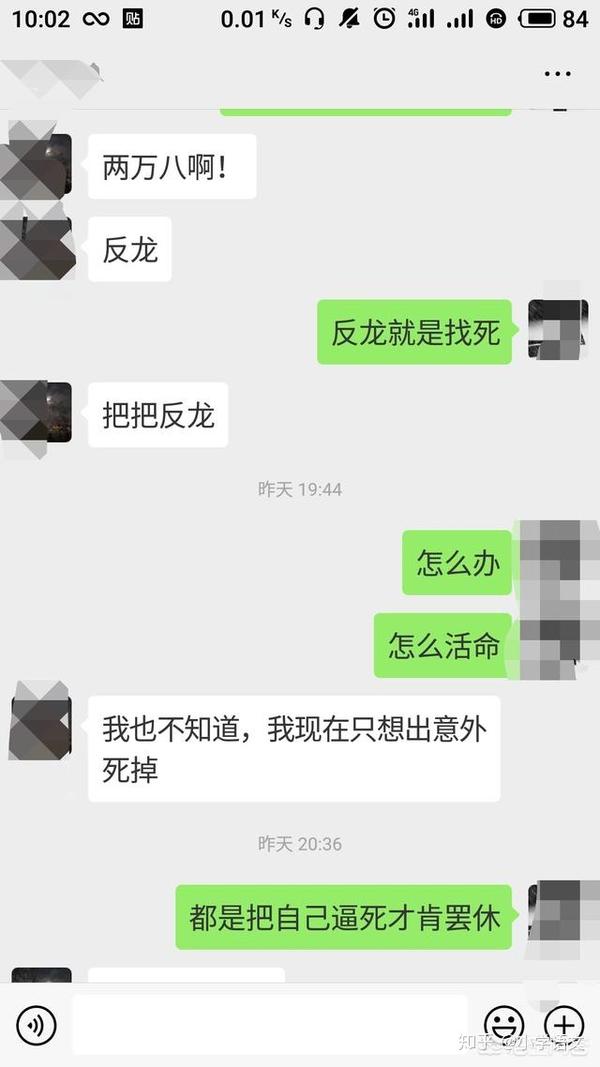Open the emoji picker
This screenshot has height=1067, width=600.
[504, 1025]
